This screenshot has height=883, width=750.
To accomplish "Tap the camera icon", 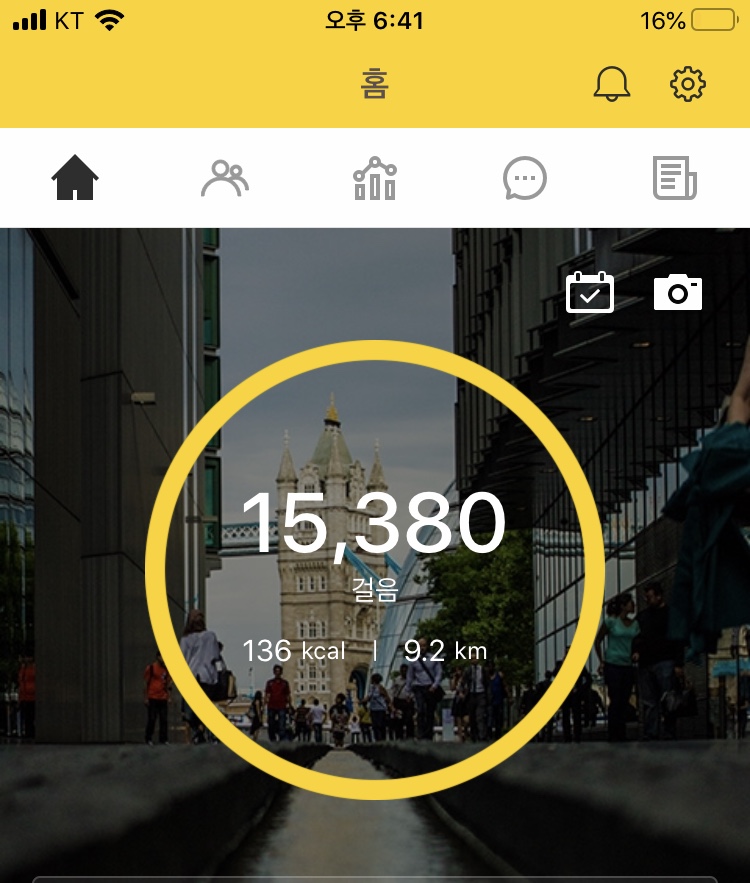I will coord(678,292).
